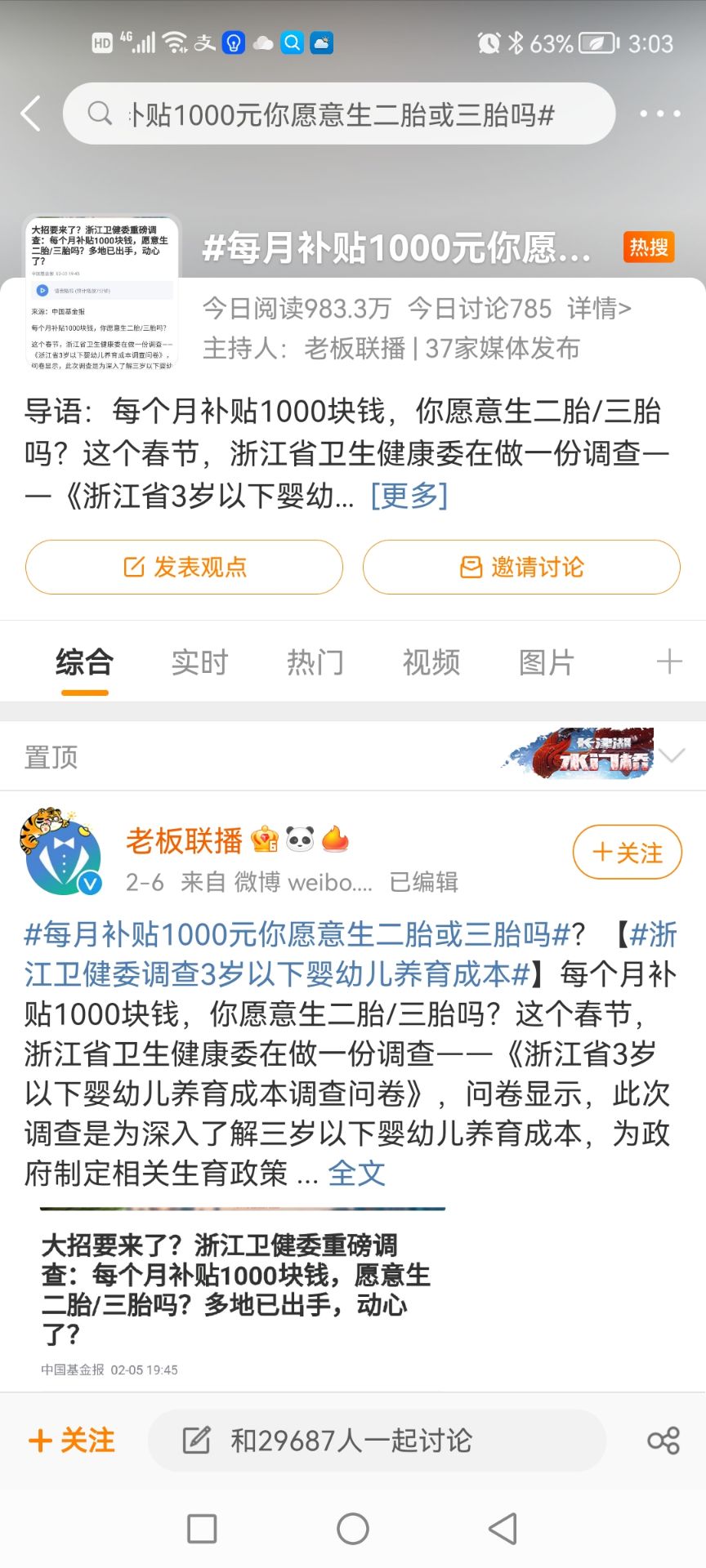Open the three-dot overflow menu

[660, 114]
